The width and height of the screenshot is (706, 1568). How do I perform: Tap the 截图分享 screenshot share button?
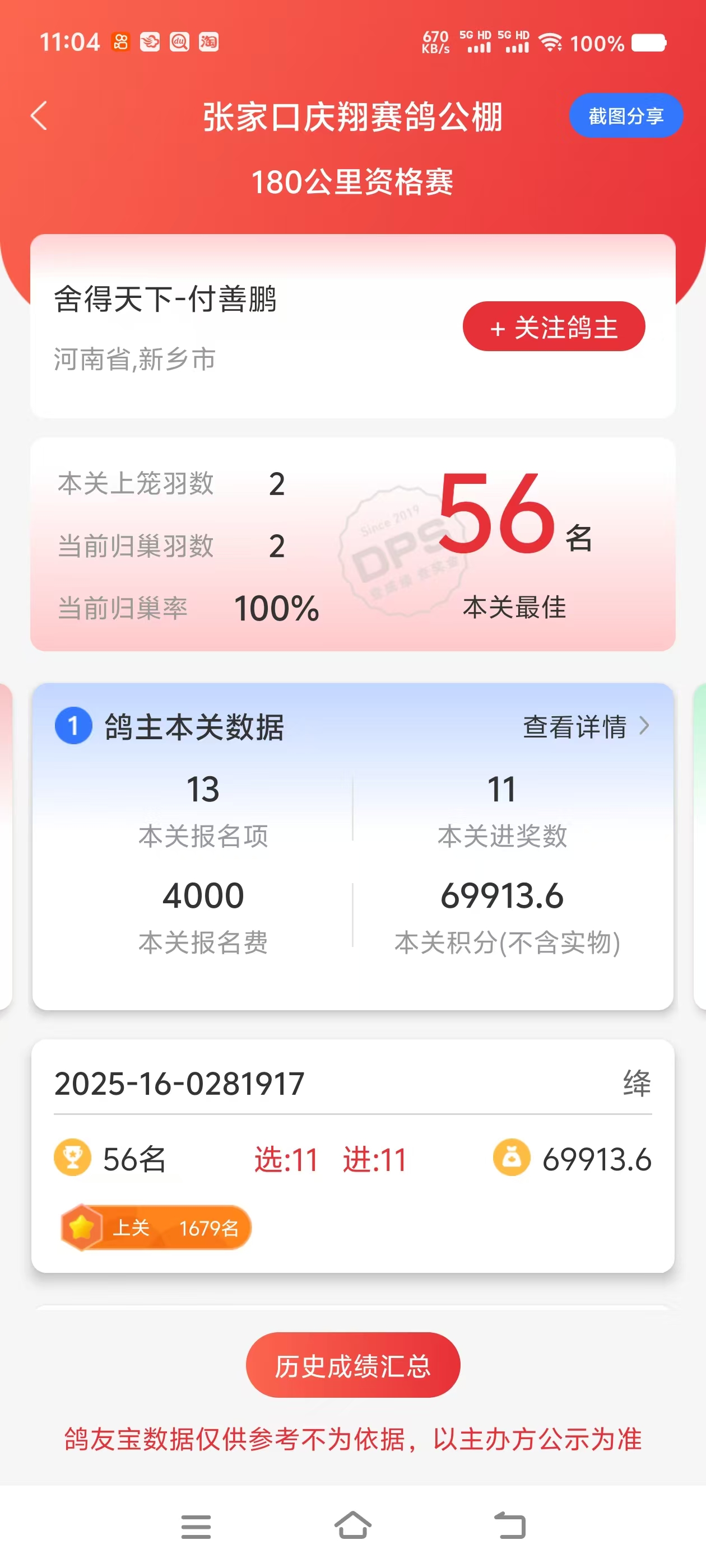[625, 116]
